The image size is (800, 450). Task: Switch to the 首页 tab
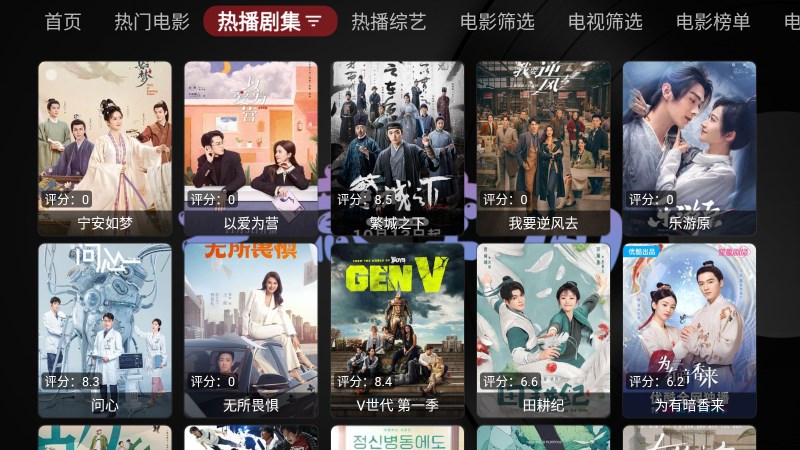click(63, 21)
